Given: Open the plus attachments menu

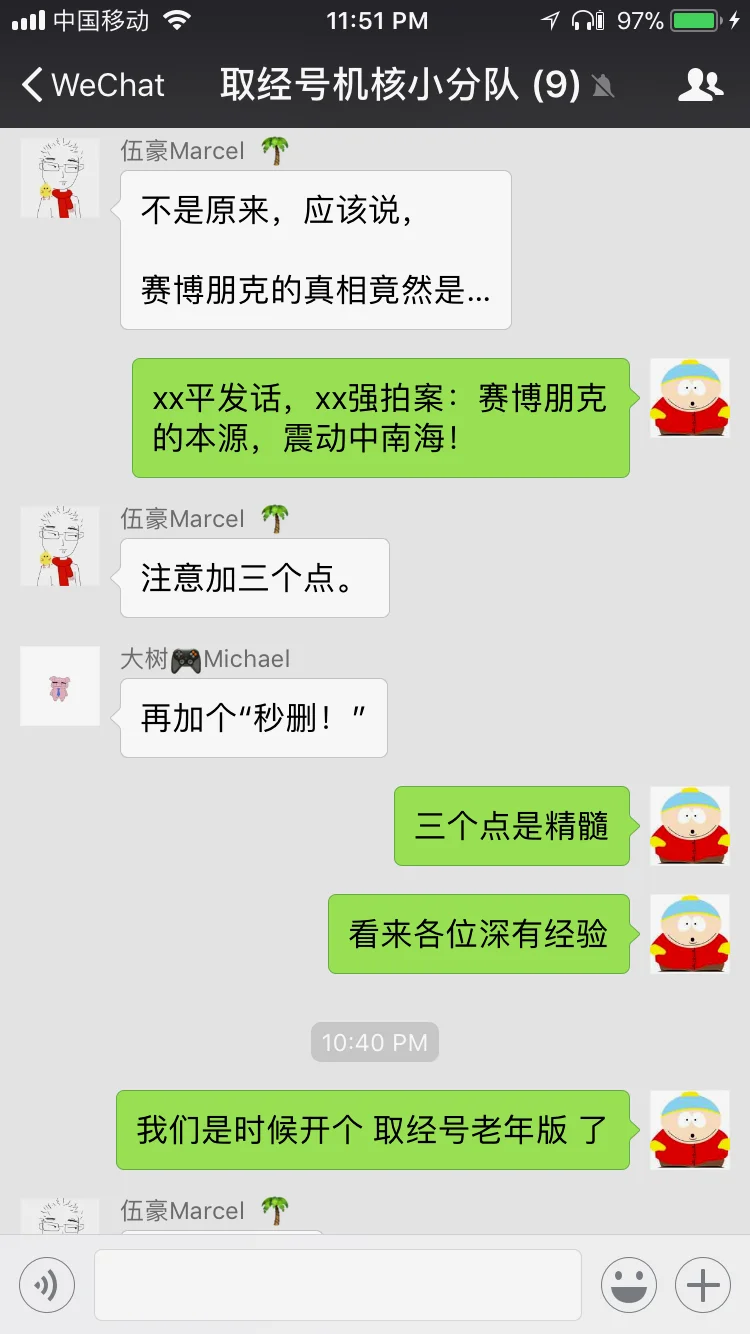Looking at the screenshot, I should (x=703, y=1284).
